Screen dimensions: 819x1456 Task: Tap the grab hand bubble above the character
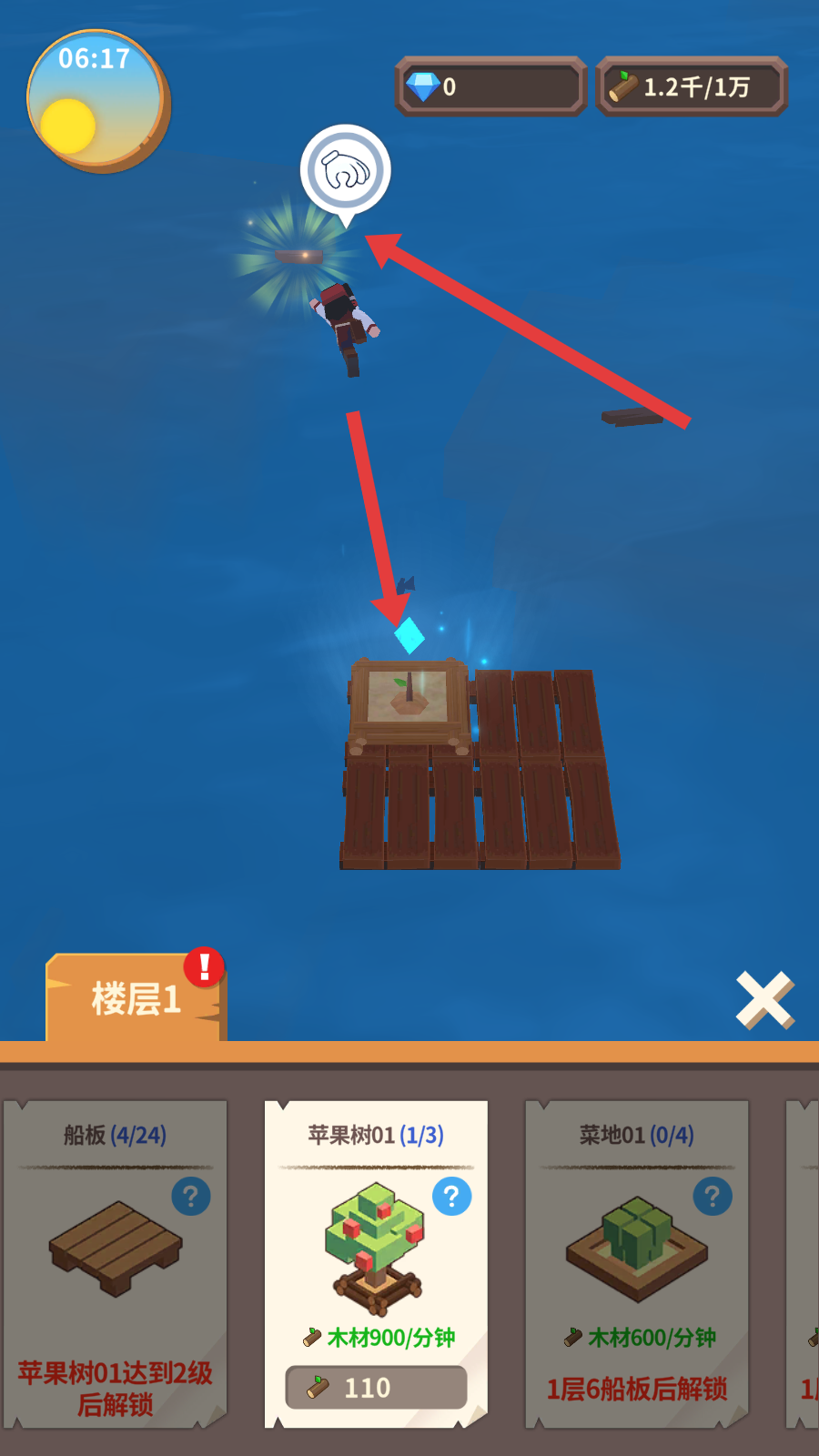click(x=346, y=170)
